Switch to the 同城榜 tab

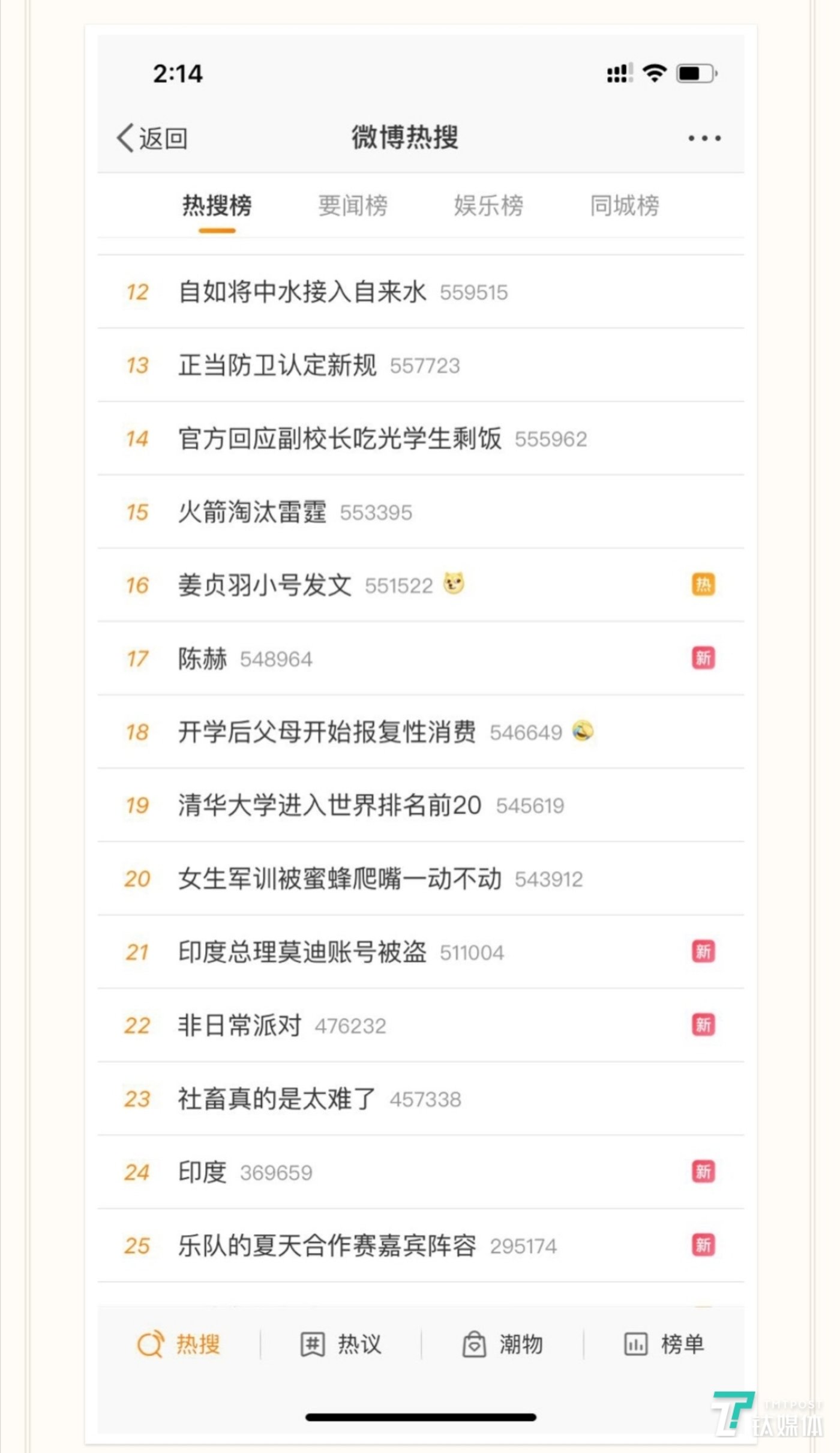(624, 206)
